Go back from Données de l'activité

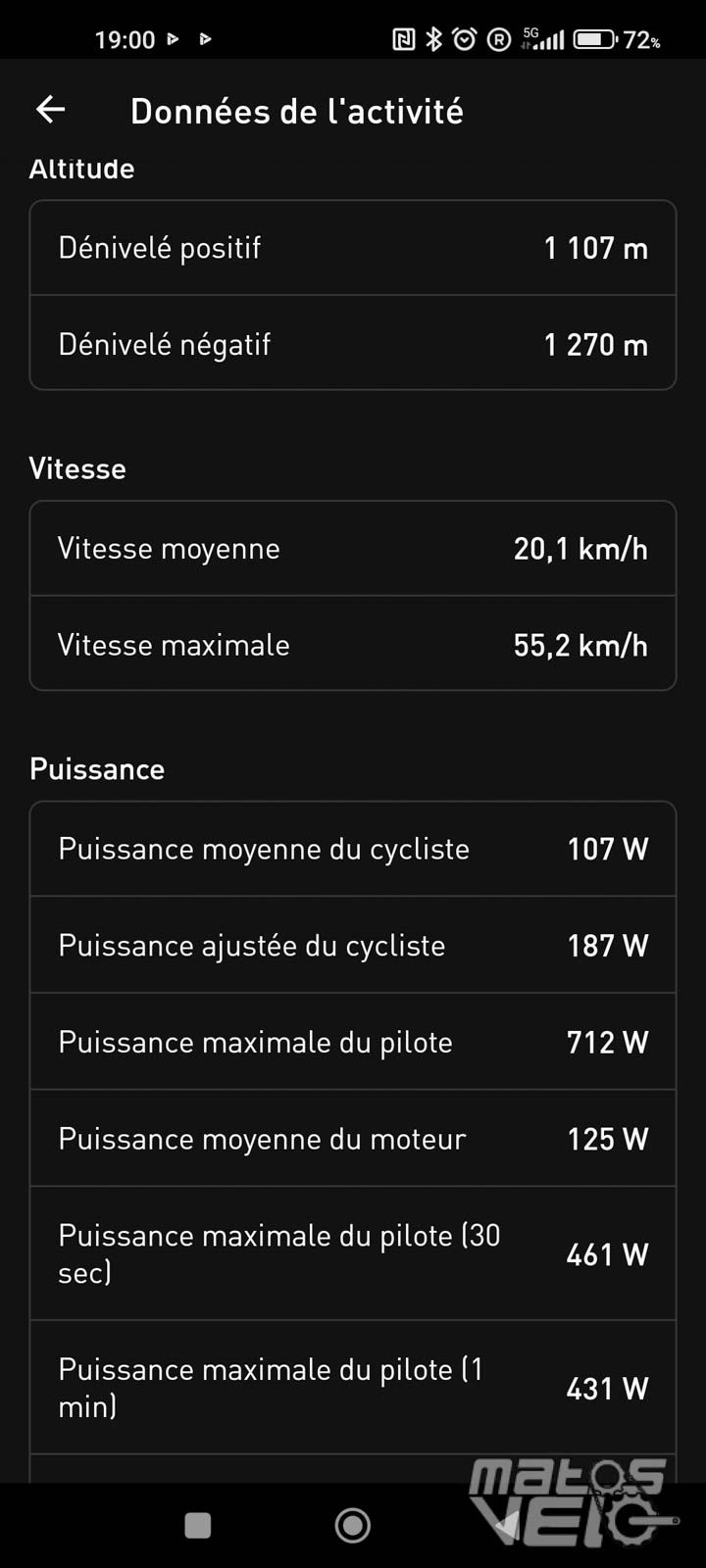(x=50, y=110)
